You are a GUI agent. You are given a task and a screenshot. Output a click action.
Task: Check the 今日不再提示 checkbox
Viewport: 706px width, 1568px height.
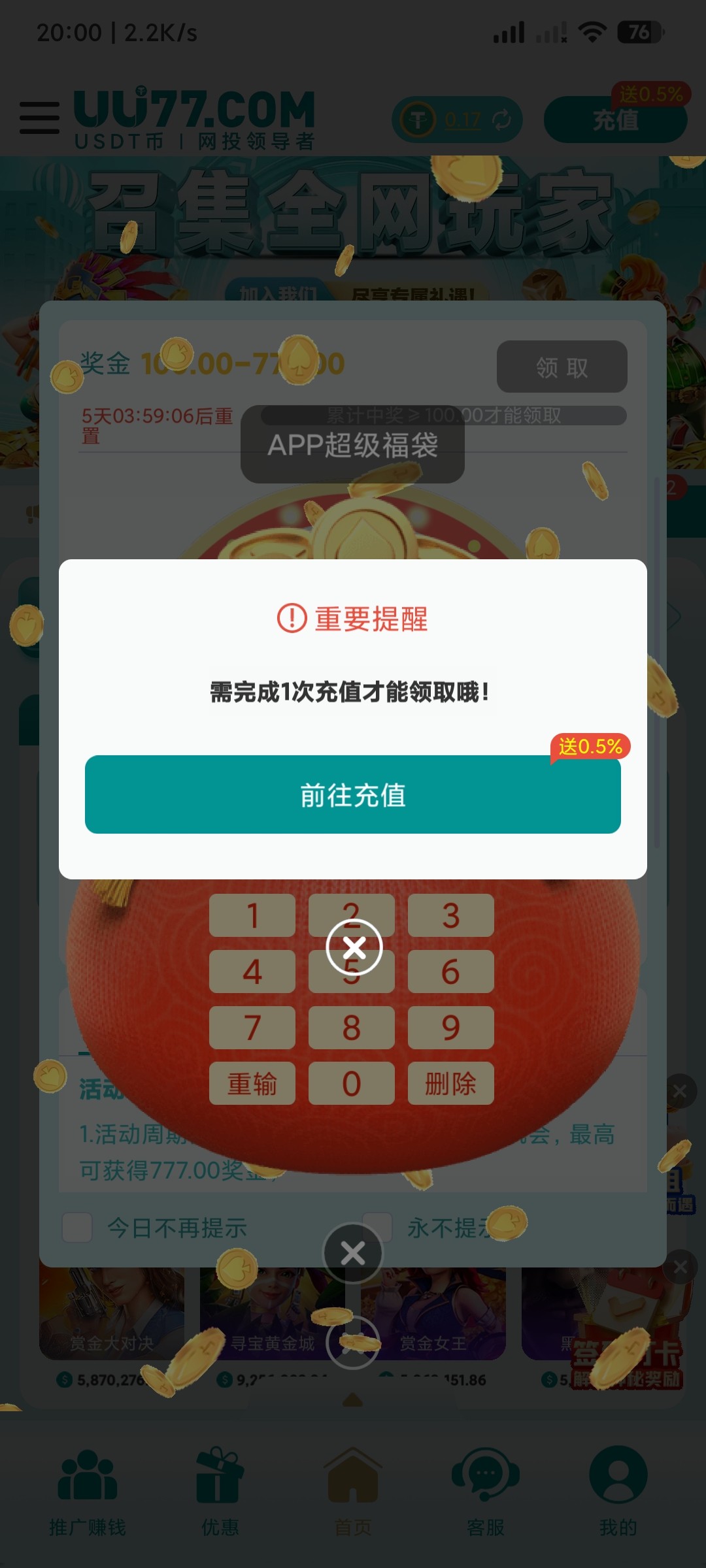click(77, 1228)
